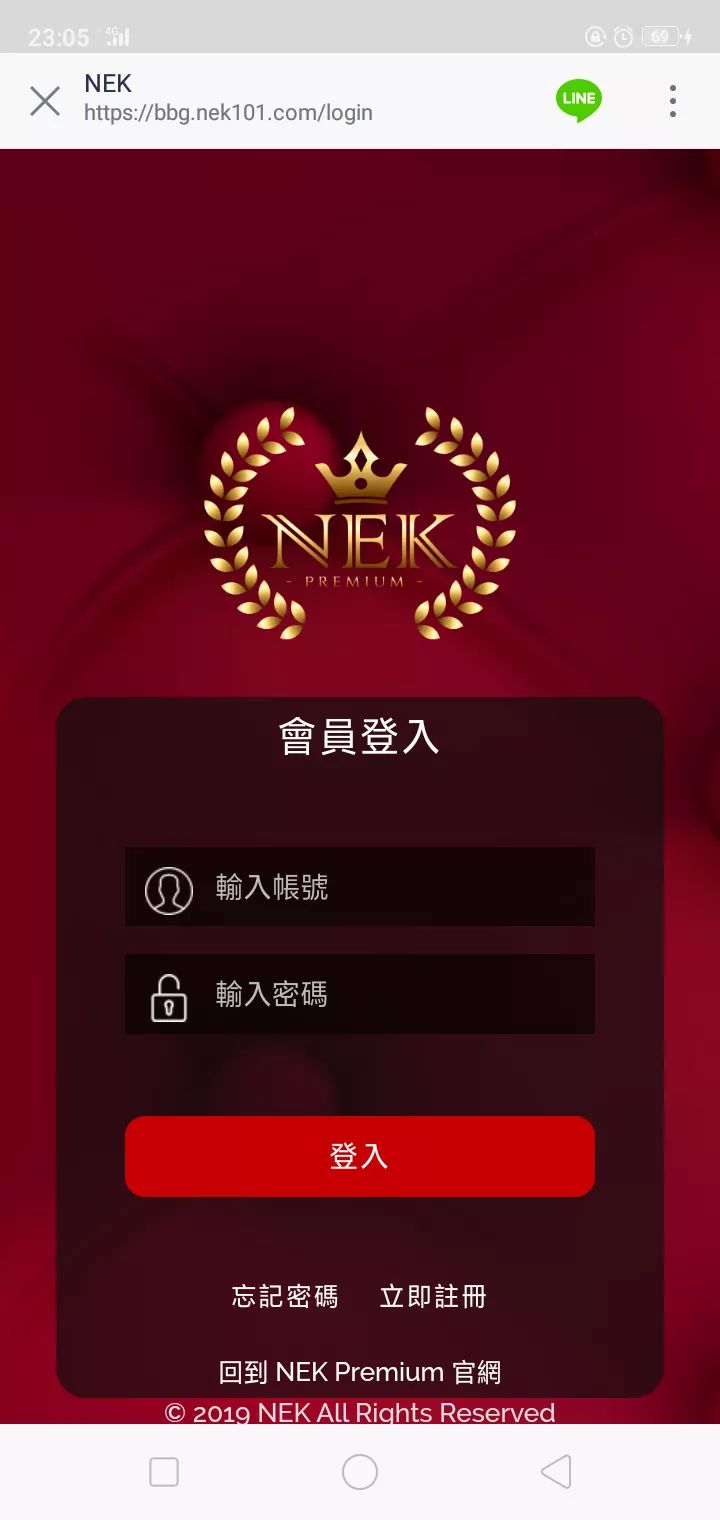Image resolution: width=720 pixels, height=1520 pixels.
Task: Tap the red 登入 login button
Action: click(x=360, y=1156)
